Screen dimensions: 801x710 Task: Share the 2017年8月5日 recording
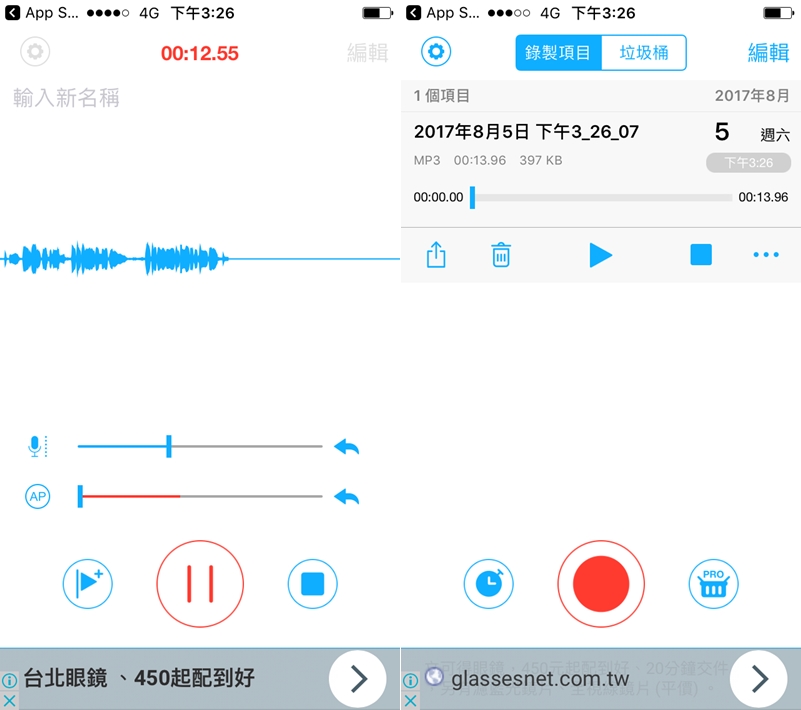pyautogui.click(x=436, y=255)
